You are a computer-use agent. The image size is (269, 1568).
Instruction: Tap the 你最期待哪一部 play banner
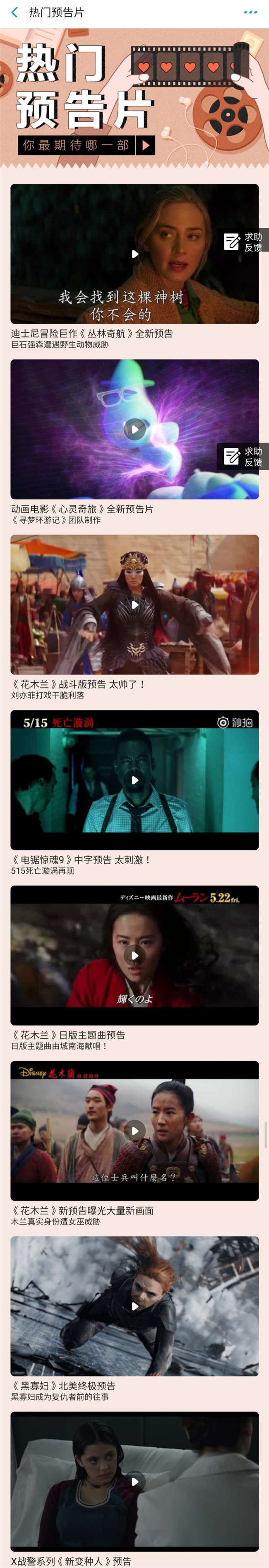(86, 145)
